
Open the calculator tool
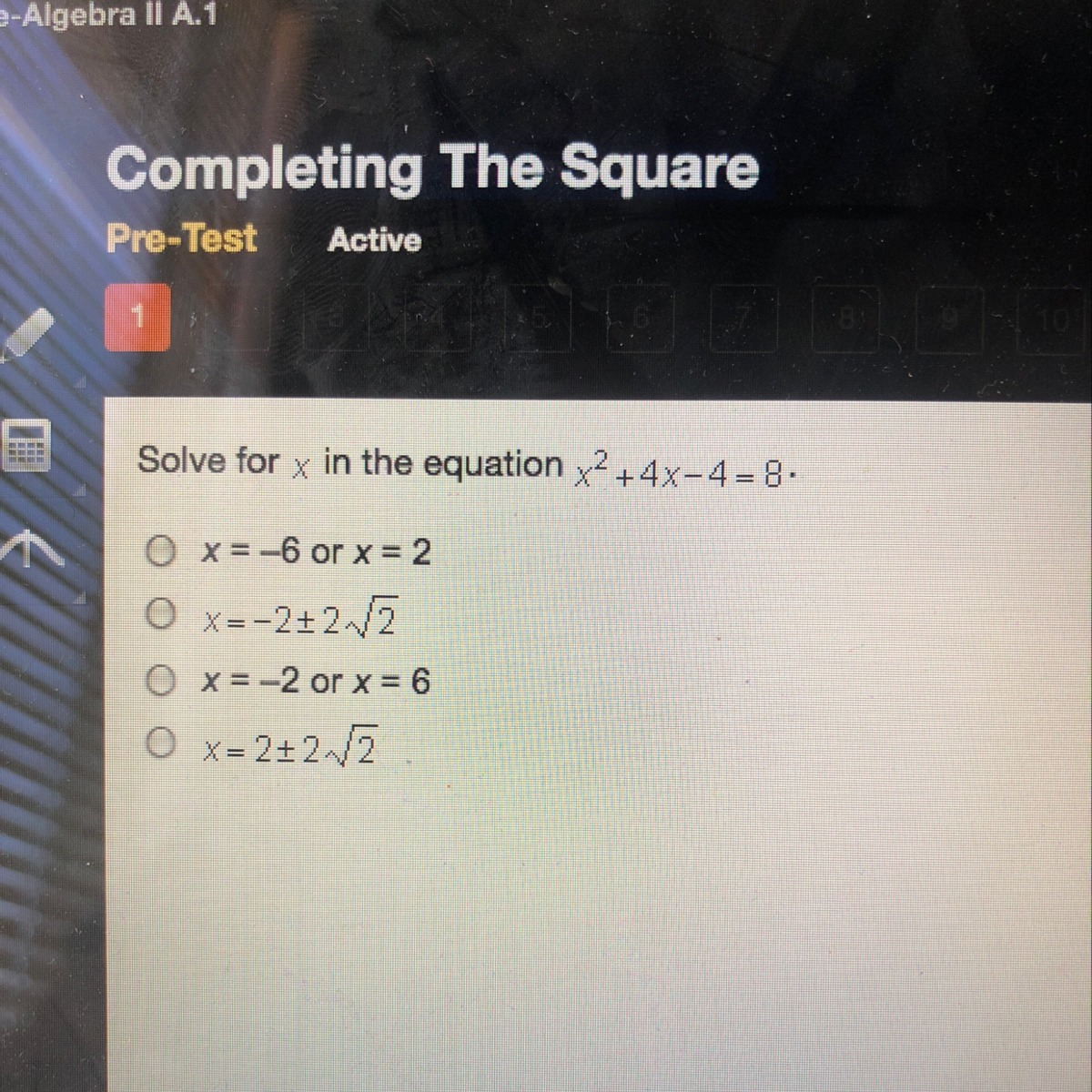click(x=26, y=446)
